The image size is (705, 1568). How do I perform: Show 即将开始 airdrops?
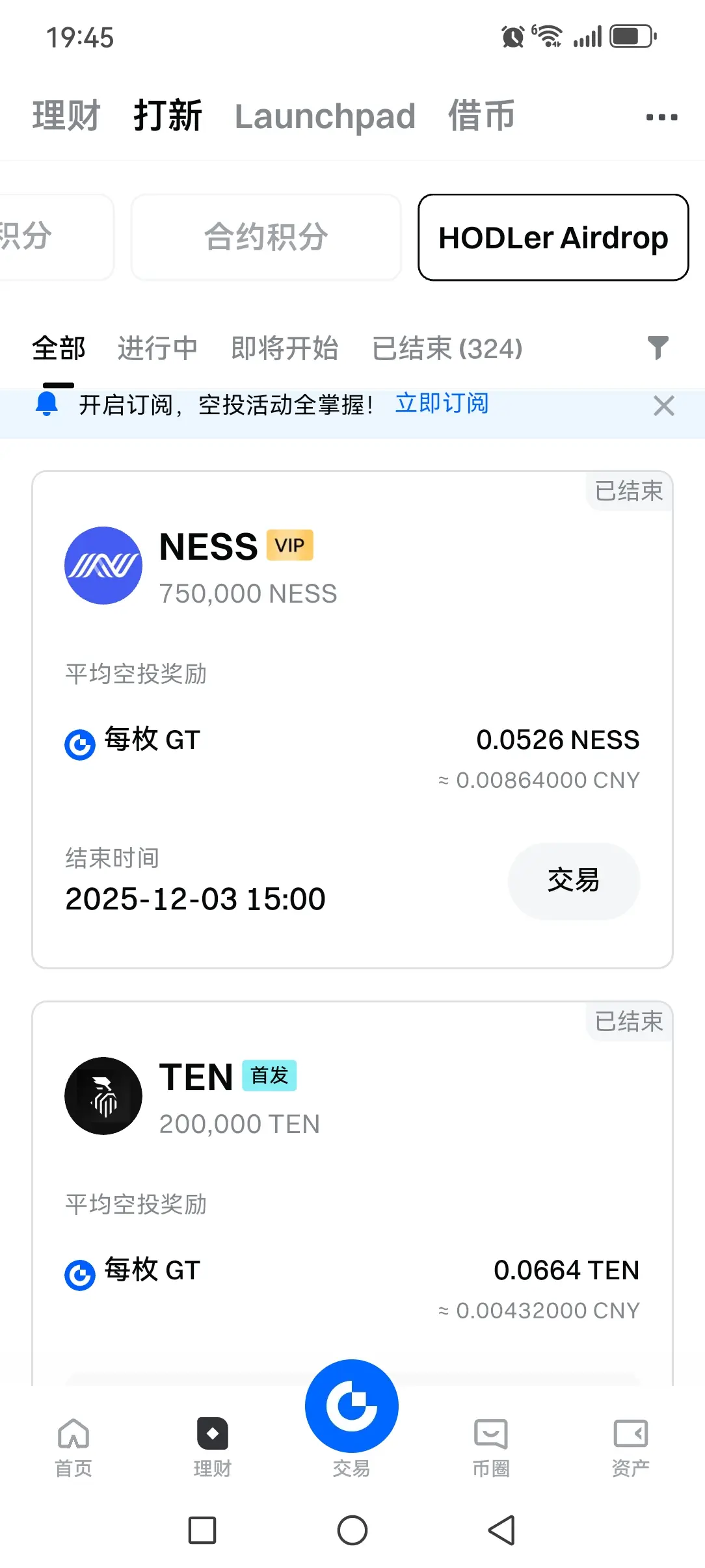point(285,348)
